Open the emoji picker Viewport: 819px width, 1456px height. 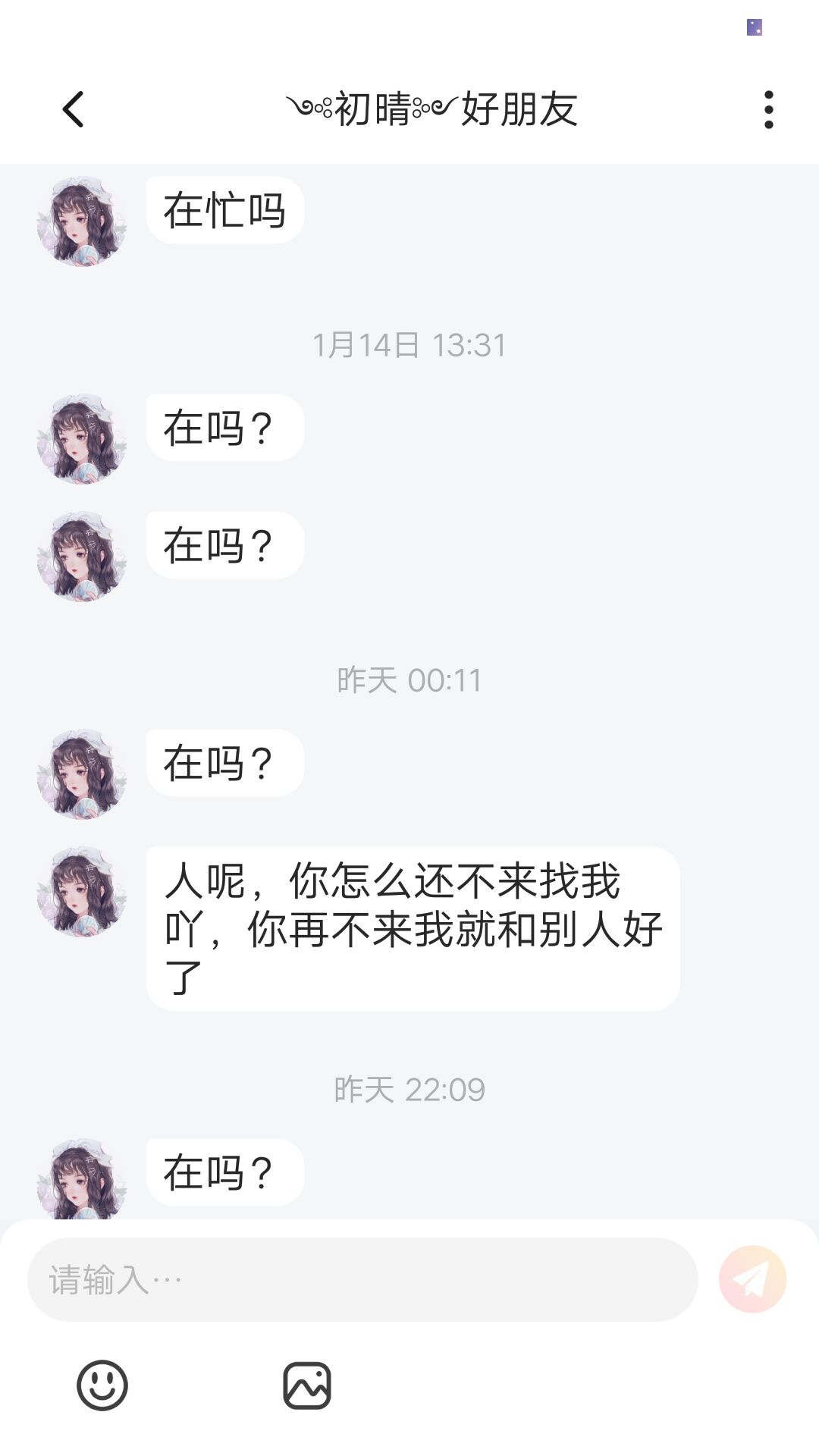point(102,1385)
